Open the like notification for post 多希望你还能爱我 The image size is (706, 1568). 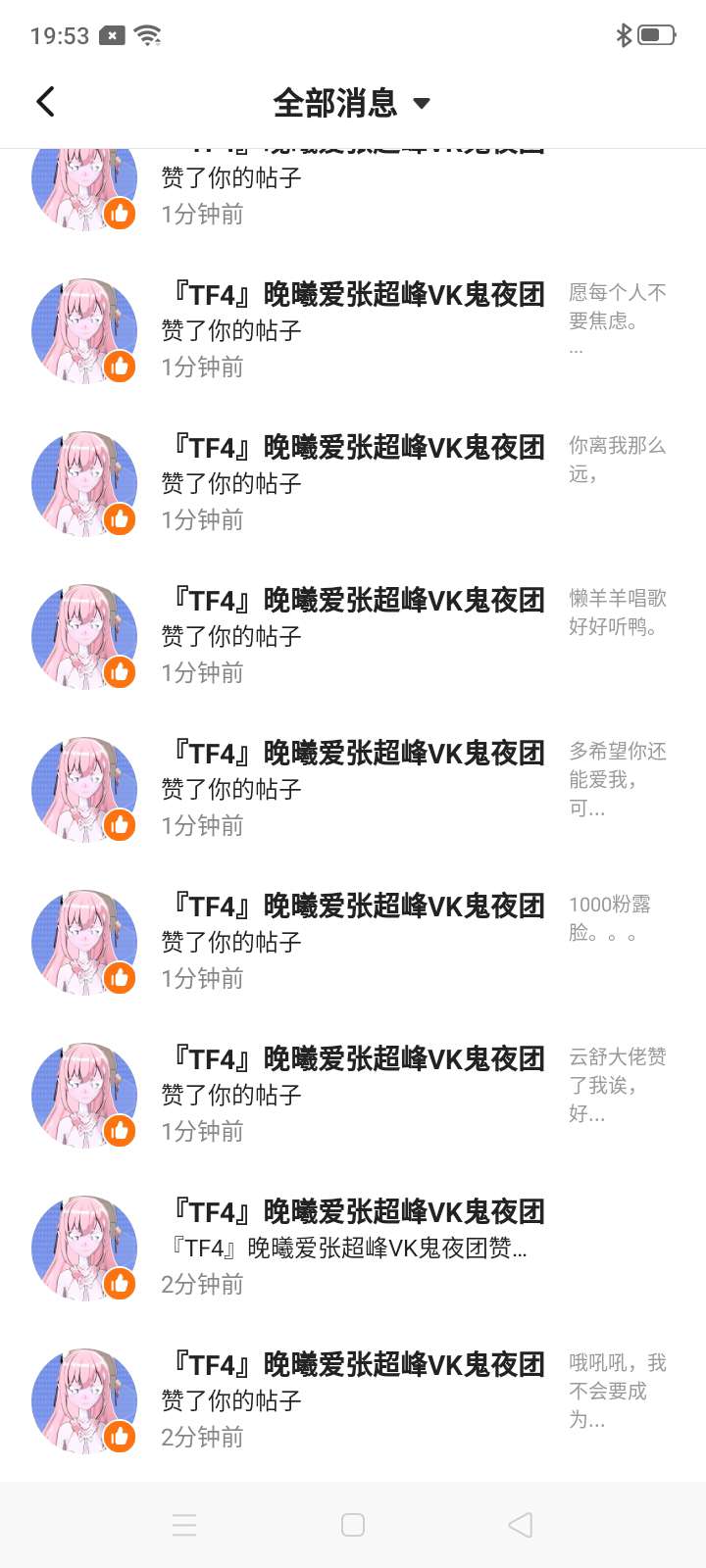[x=353, y=790]
